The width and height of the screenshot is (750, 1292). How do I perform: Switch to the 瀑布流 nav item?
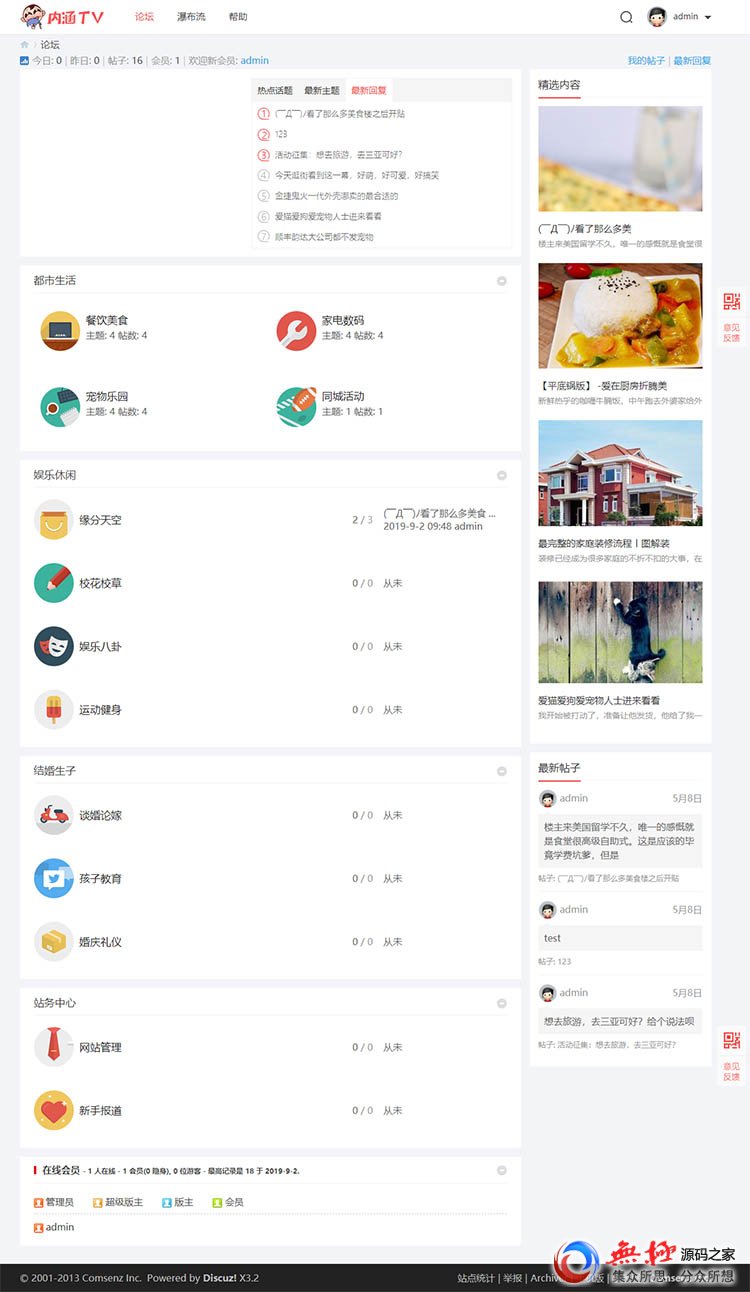[x=191, y=17]
